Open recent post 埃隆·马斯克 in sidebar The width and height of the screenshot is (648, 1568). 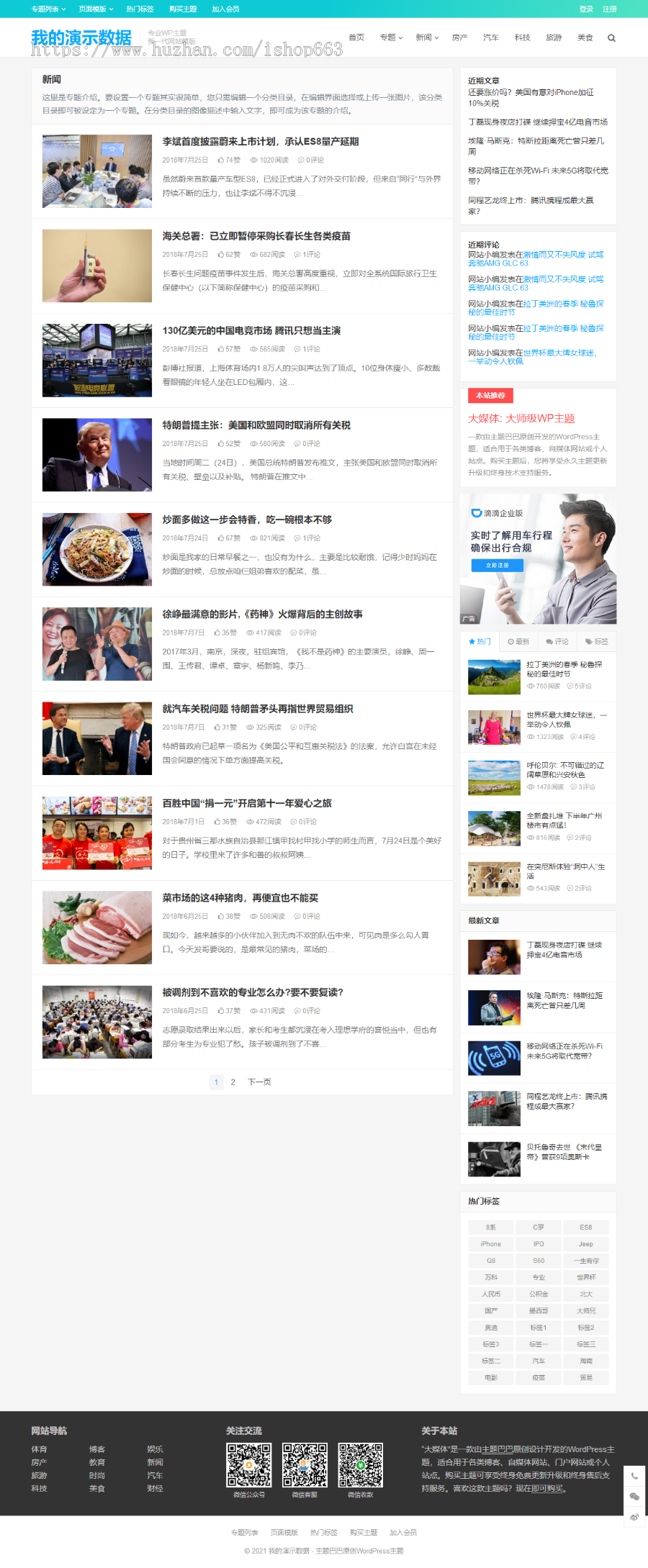536,146
